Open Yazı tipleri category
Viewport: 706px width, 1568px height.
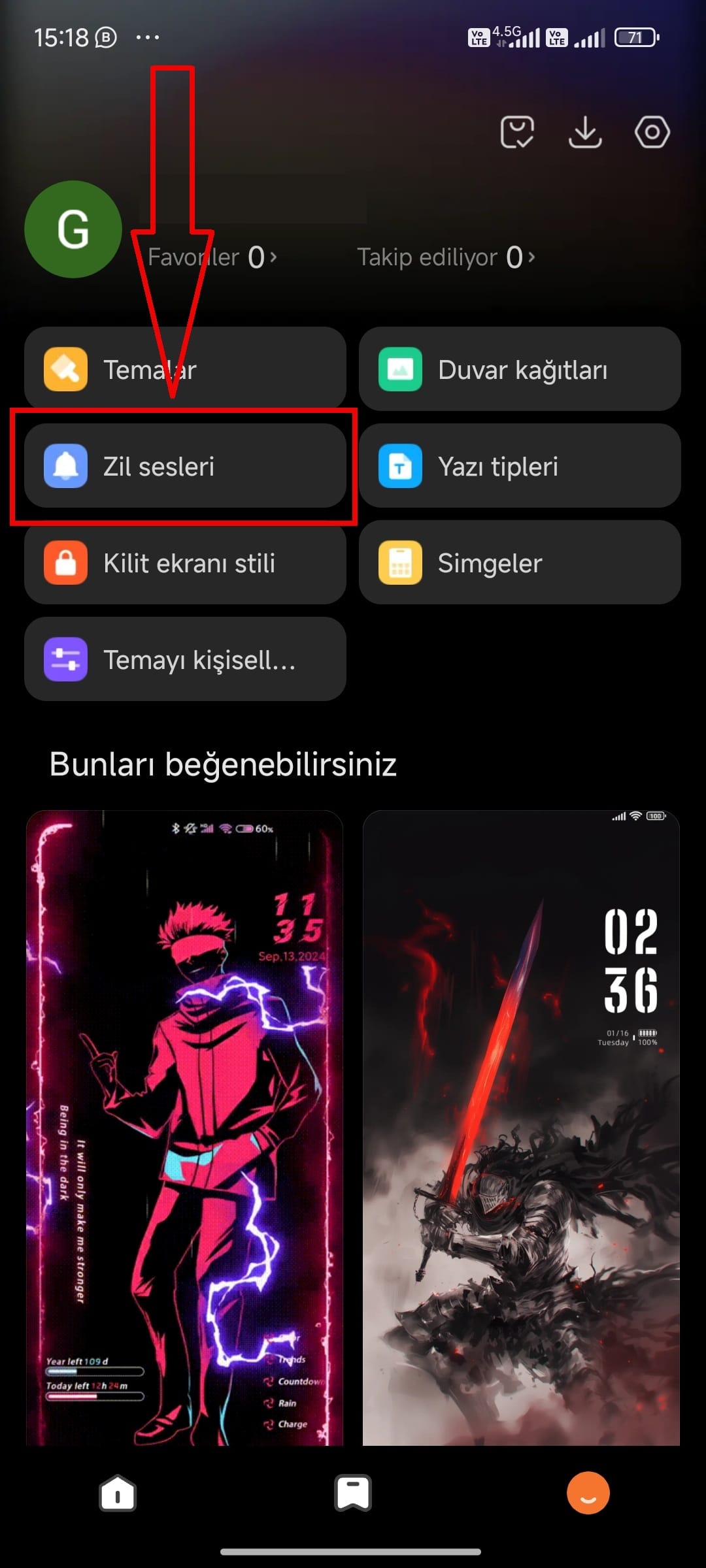point(520,466)
